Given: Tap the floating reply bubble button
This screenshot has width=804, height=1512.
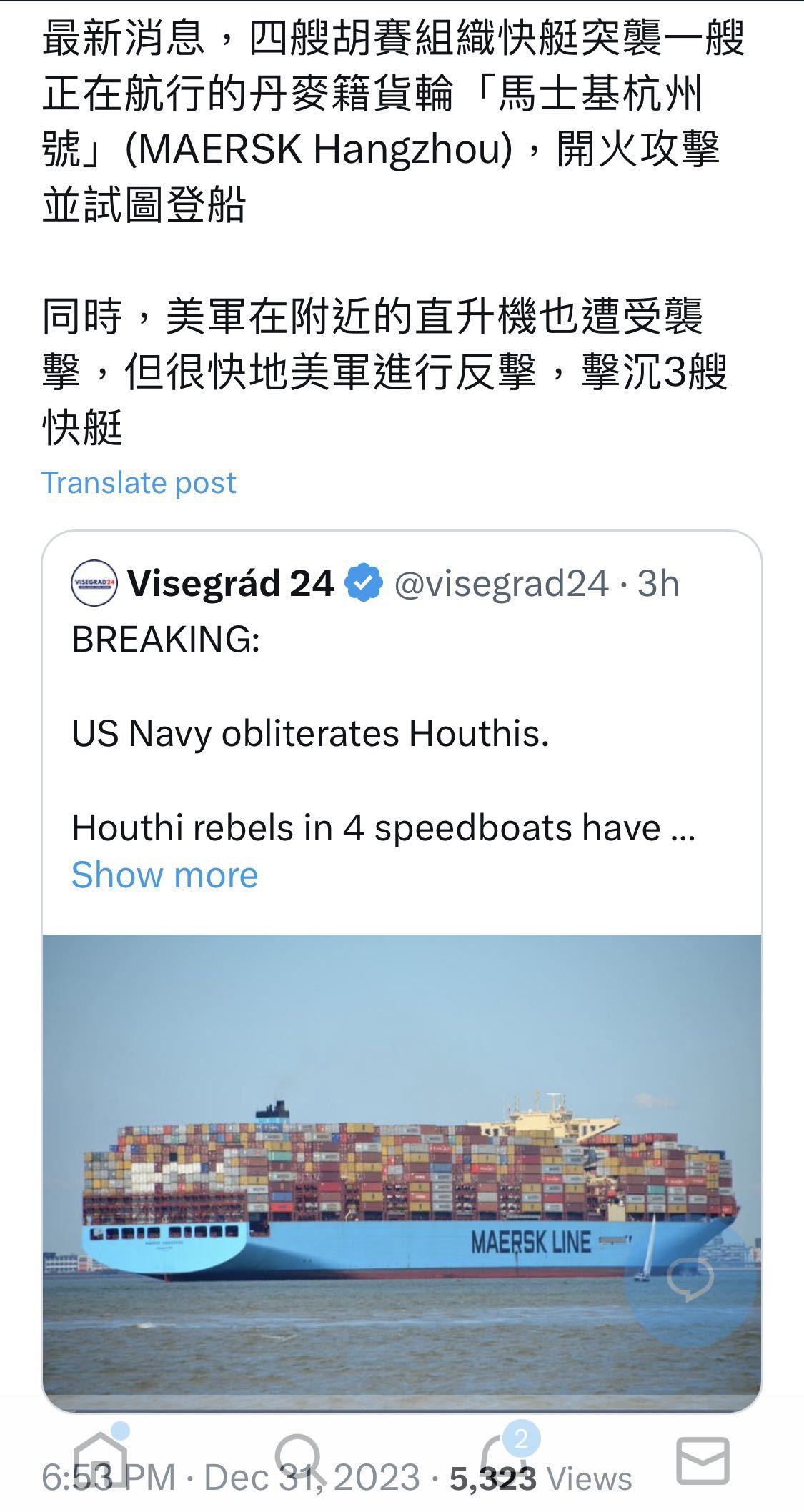Looking at the screenshot, I should 690,1279.
